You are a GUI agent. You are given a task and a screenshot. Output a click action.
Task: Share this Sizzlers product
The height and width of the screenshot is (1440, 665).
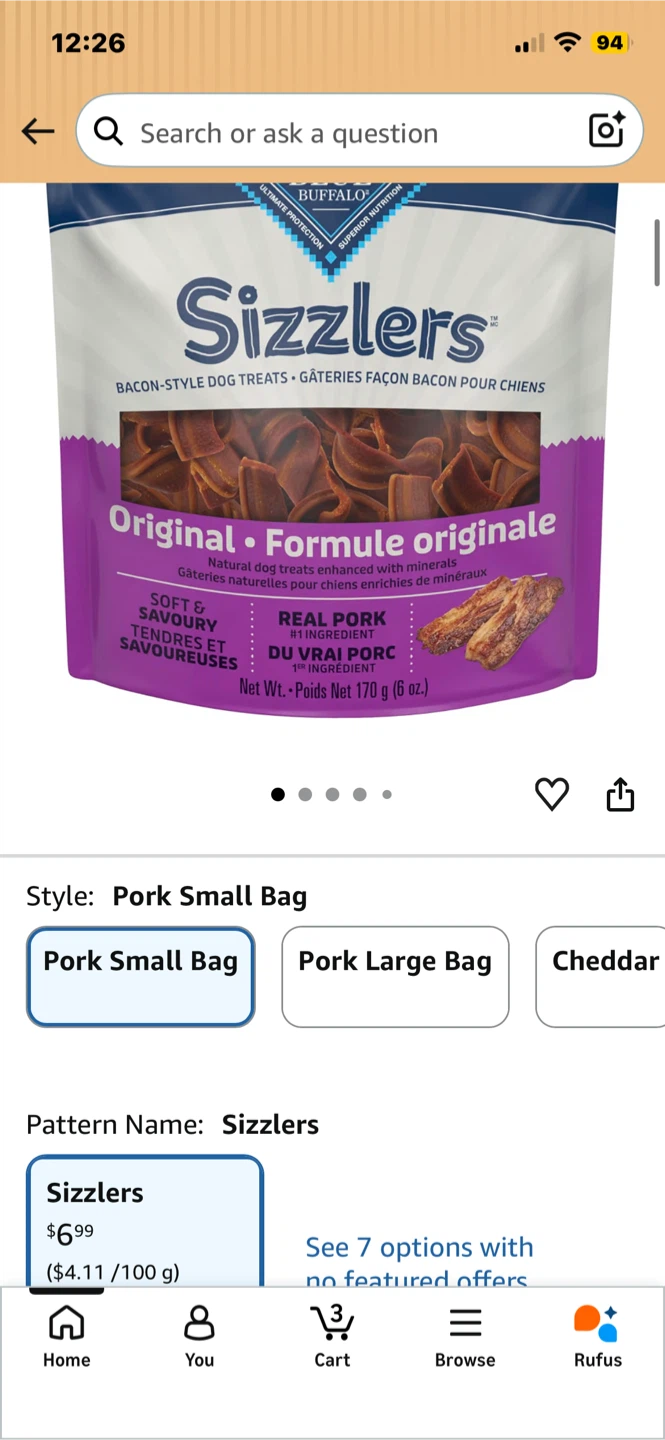[x=620, y=794]
